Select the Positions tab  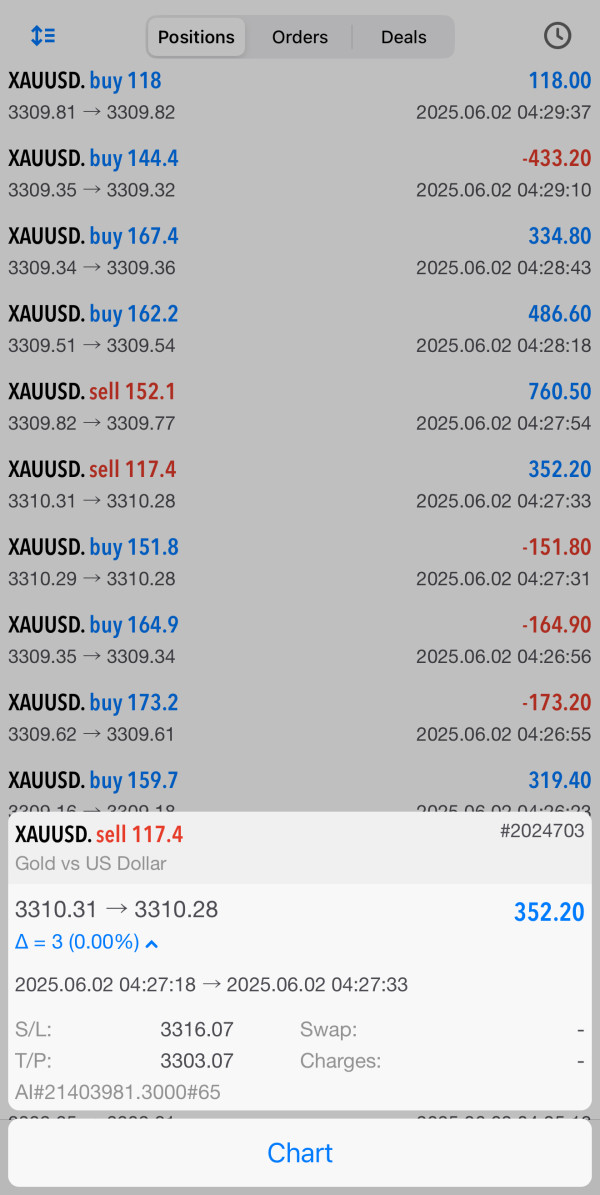click(196, 37)
